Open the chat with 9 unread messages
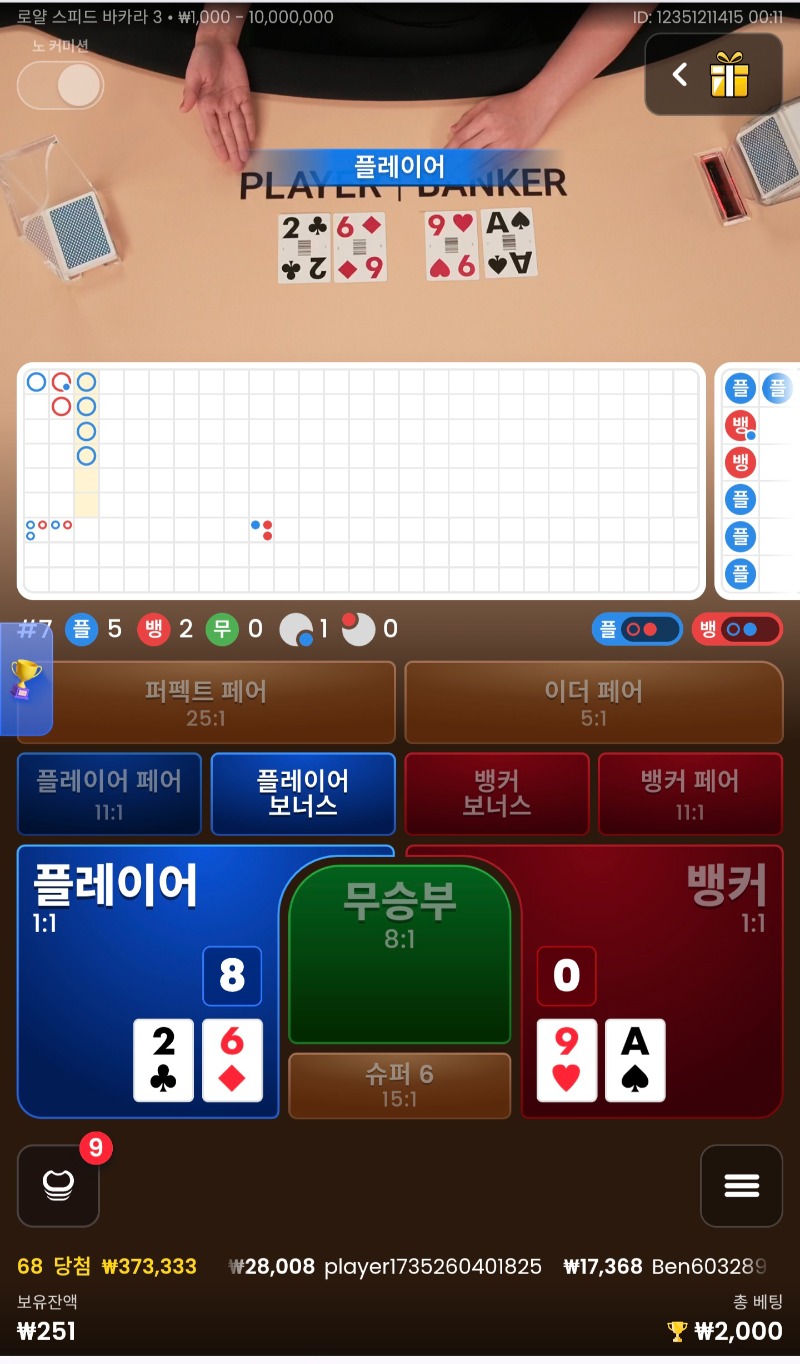Image resolution: width=800 pixels, height=1364 pixels. pyautogui.click(x=58, y=1185)
